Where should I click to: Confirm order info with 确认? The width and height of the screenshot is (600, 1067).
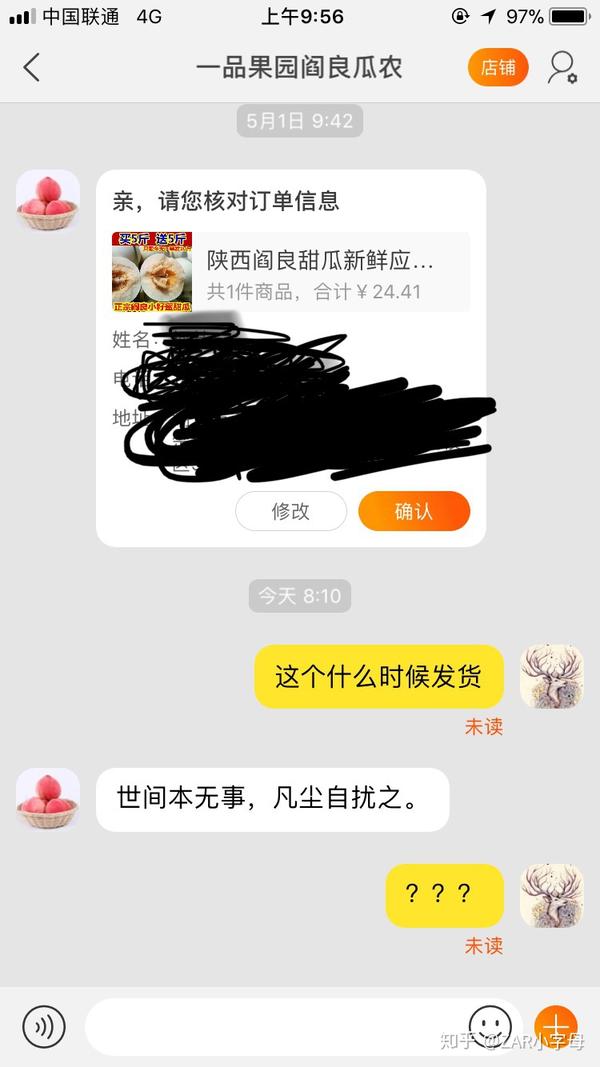point(414,511)
